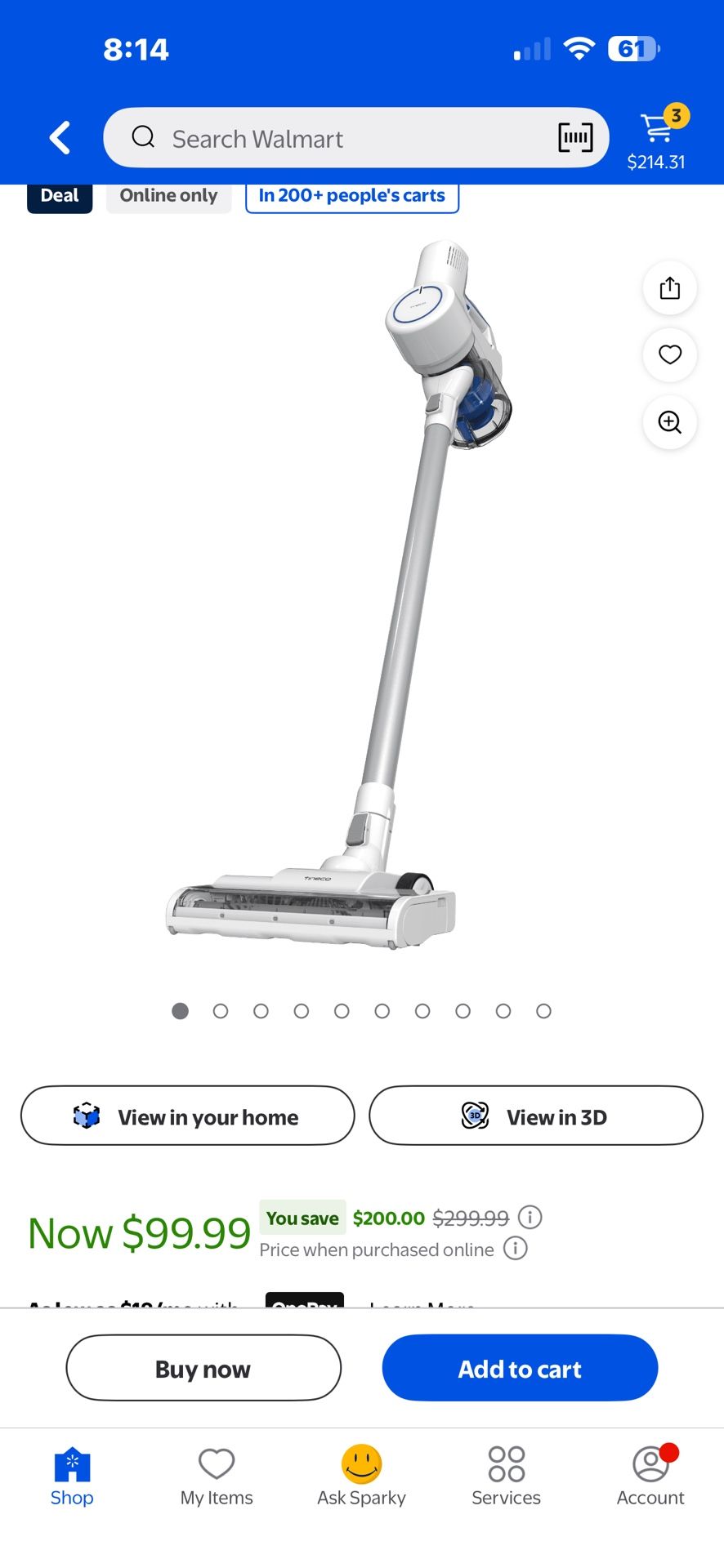Show info for Price when purchased online

pyautogui.click(x=516, y=1249)
